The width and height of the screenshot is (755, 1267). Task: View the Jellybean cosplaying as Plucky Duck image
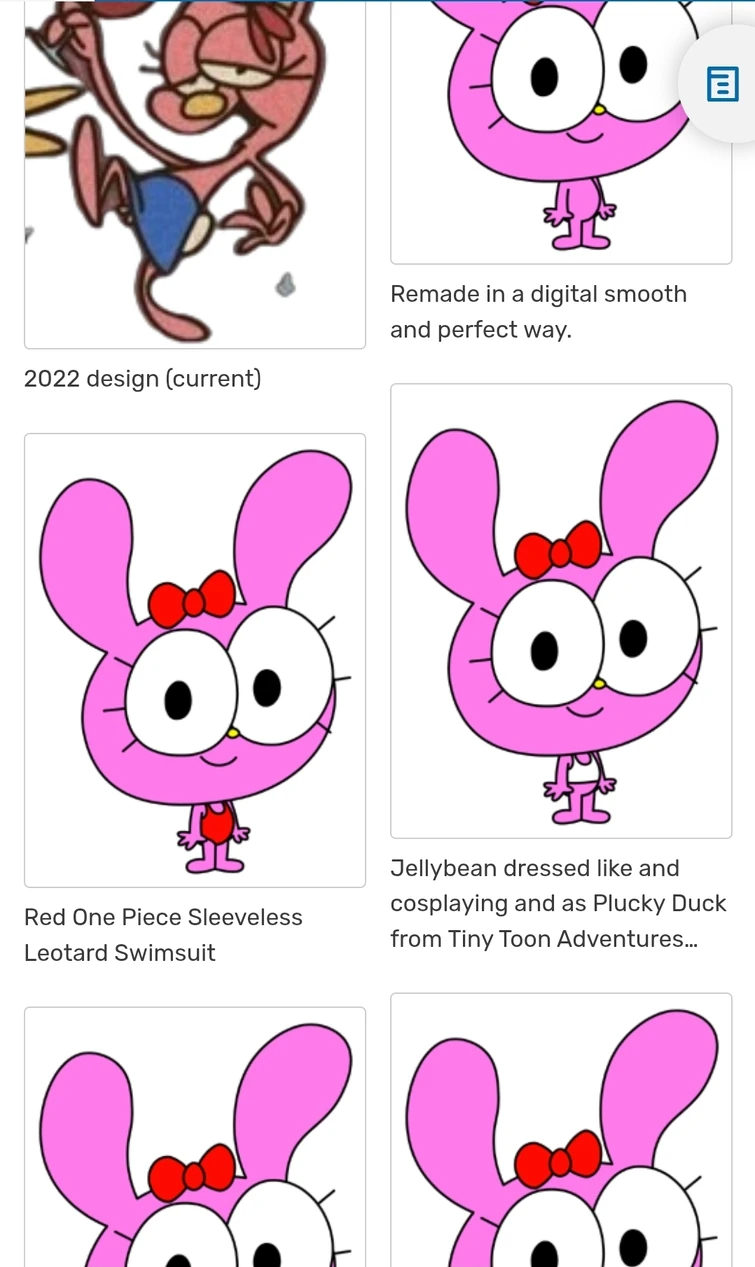click(x=560, y=610)
